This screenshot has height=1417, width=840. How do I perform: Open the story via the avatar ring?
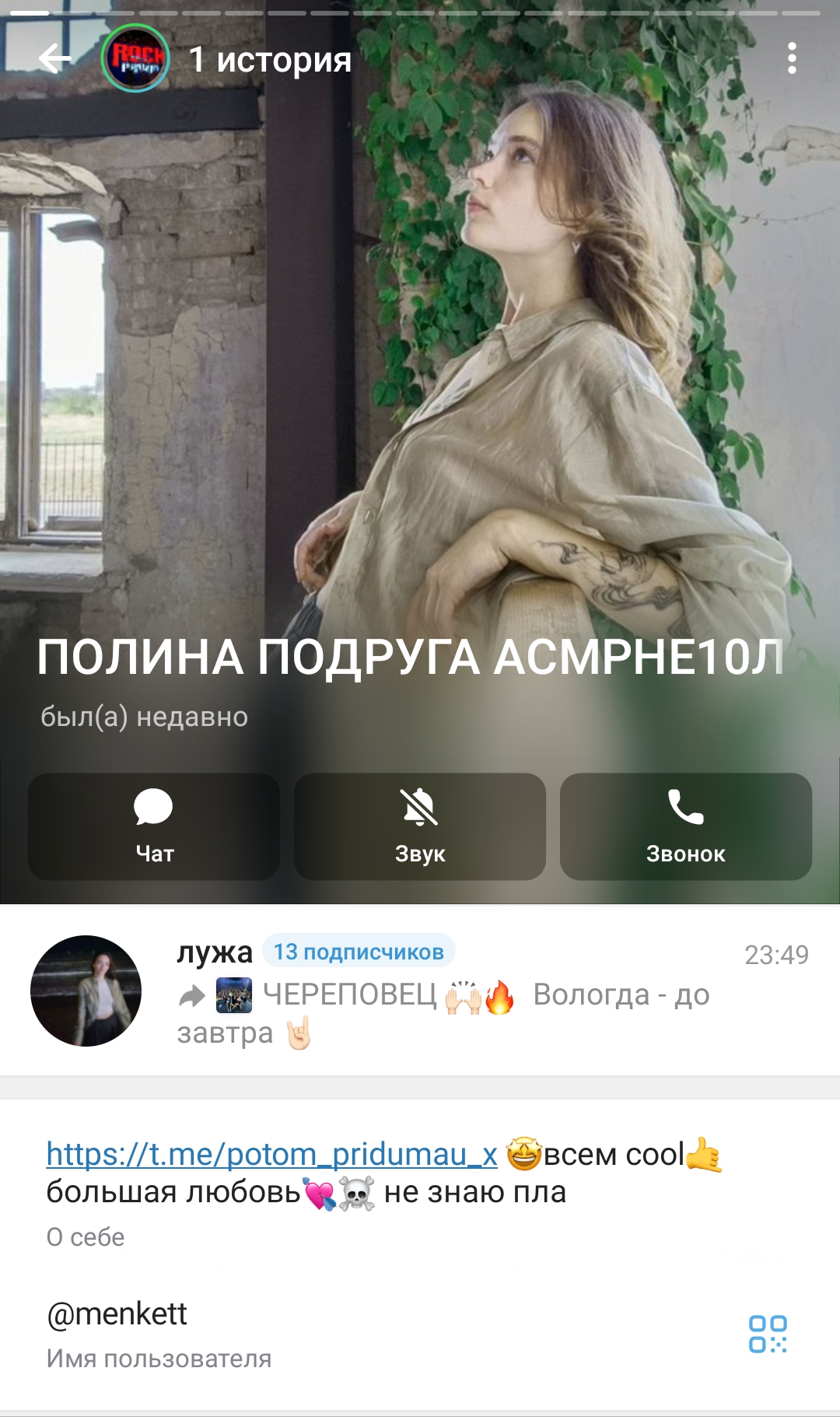point(135,58)
